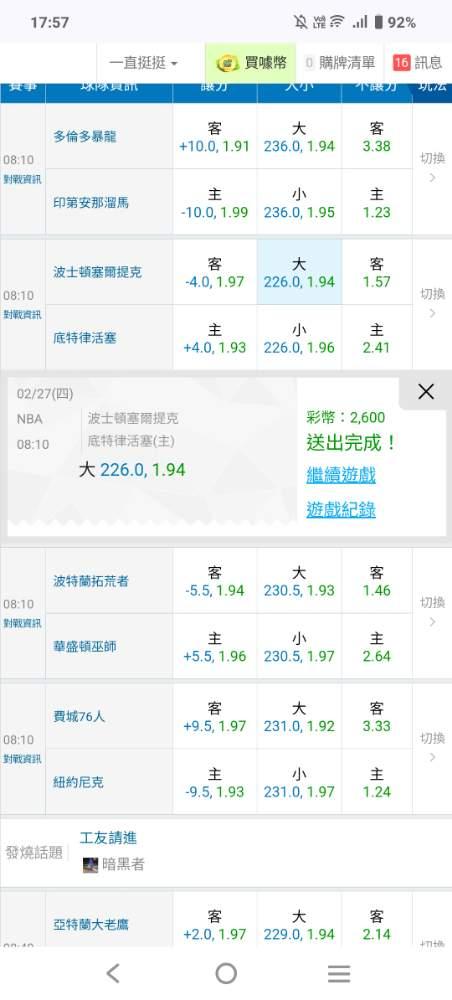The height and width of the screenshot is (1000, 452).
Task: Dismiss the bet confirmation panel
Action: [426, 392]
